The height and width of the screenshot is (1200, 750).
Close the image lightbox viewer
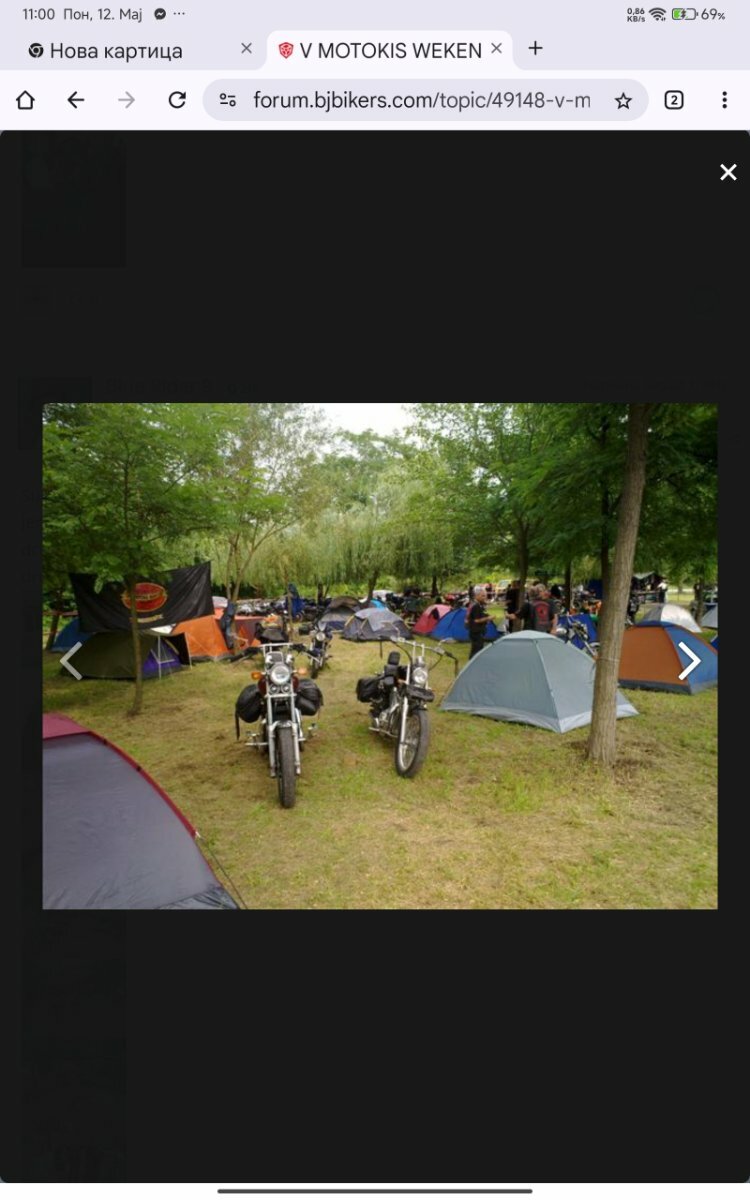pos(728,172)
